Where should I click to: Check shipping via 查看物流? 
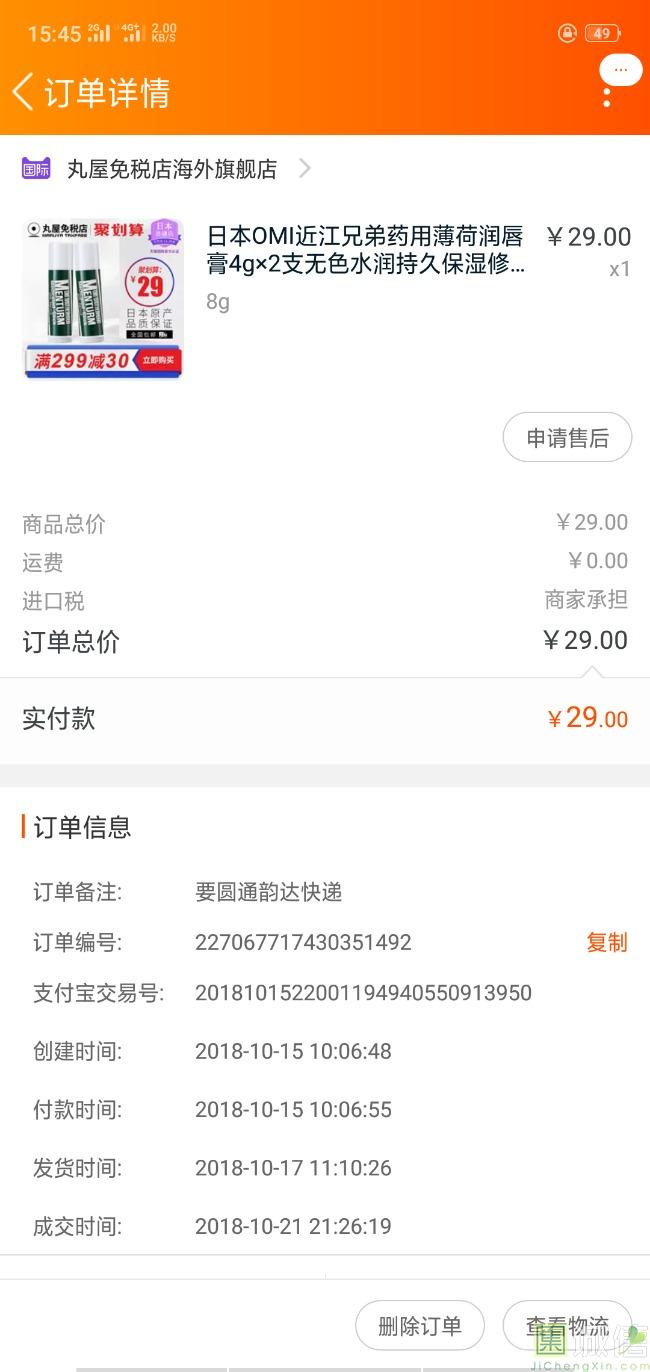point(567,1326)
